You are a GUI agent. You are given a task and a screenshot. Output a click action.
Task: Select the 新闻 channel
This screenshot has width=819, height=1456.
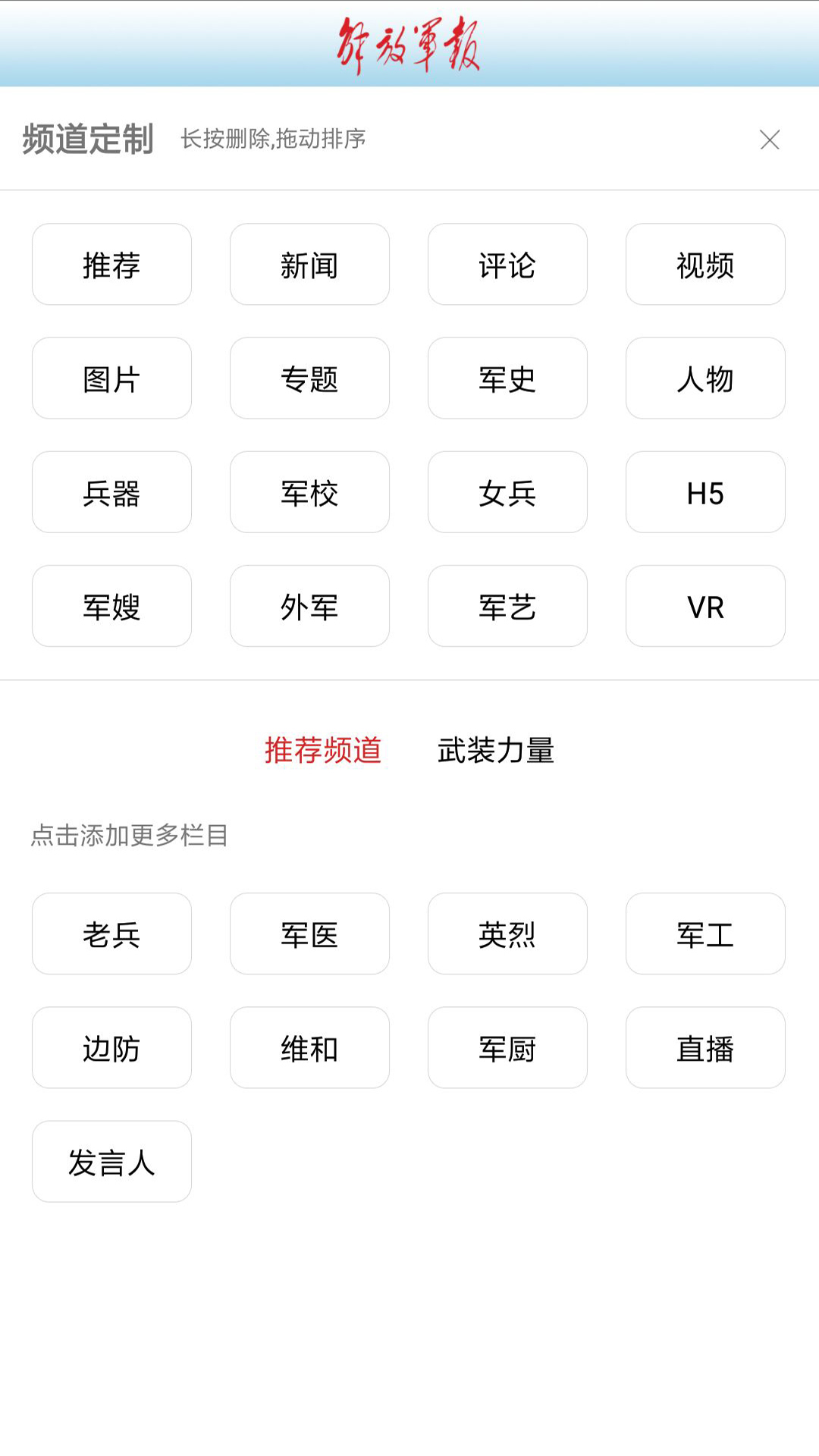pos(309,264)
